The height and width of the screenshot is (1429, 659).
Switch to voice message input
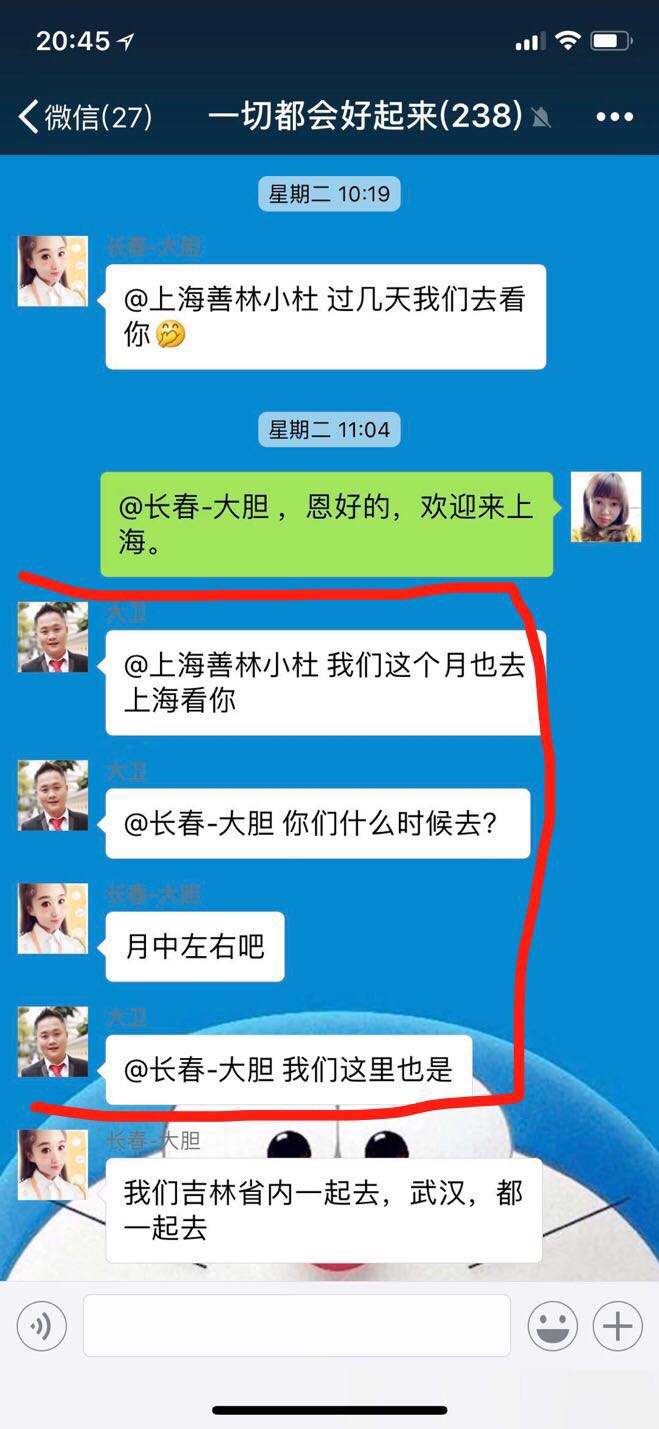[x=42, y=1326]
